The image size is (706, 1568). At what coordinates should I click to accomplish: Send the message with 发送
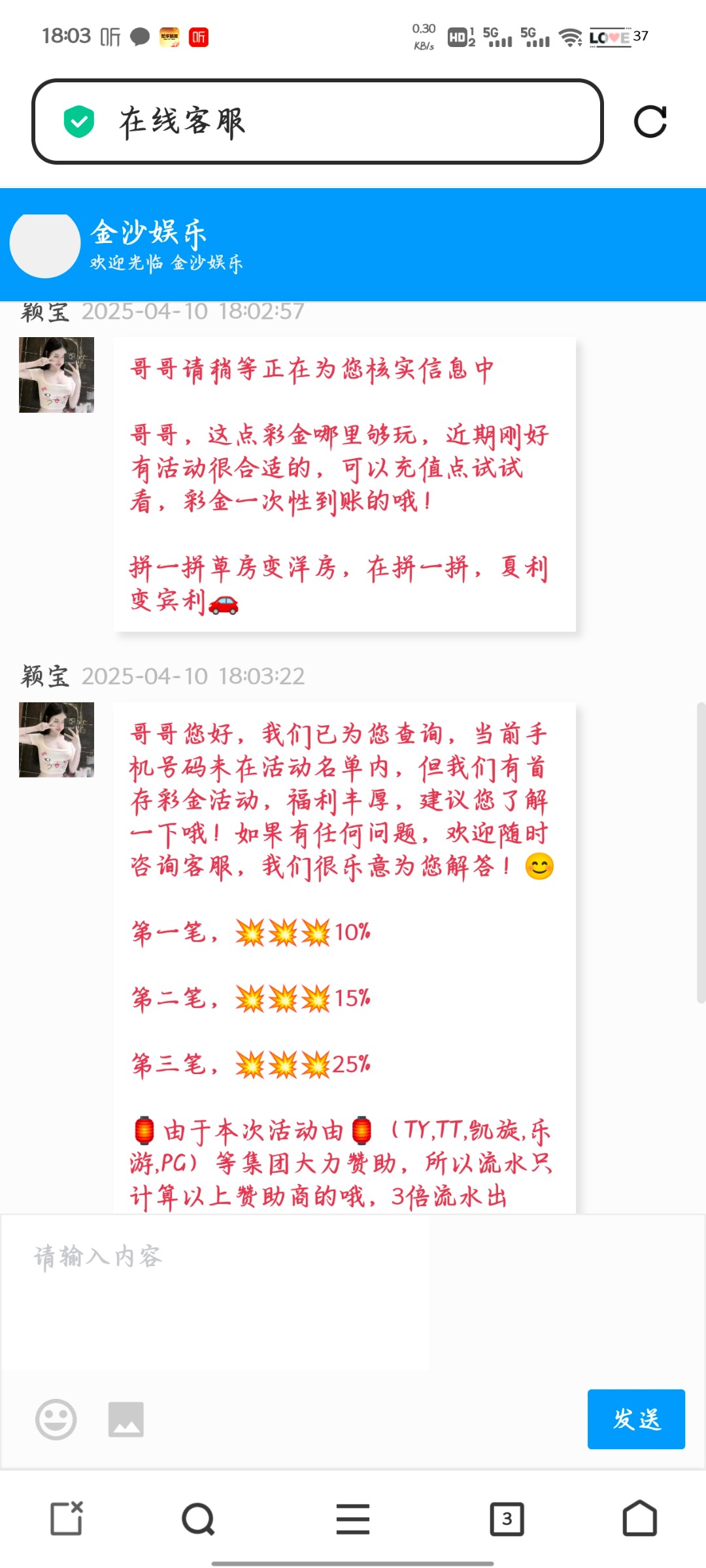(x=635, y=1419)
